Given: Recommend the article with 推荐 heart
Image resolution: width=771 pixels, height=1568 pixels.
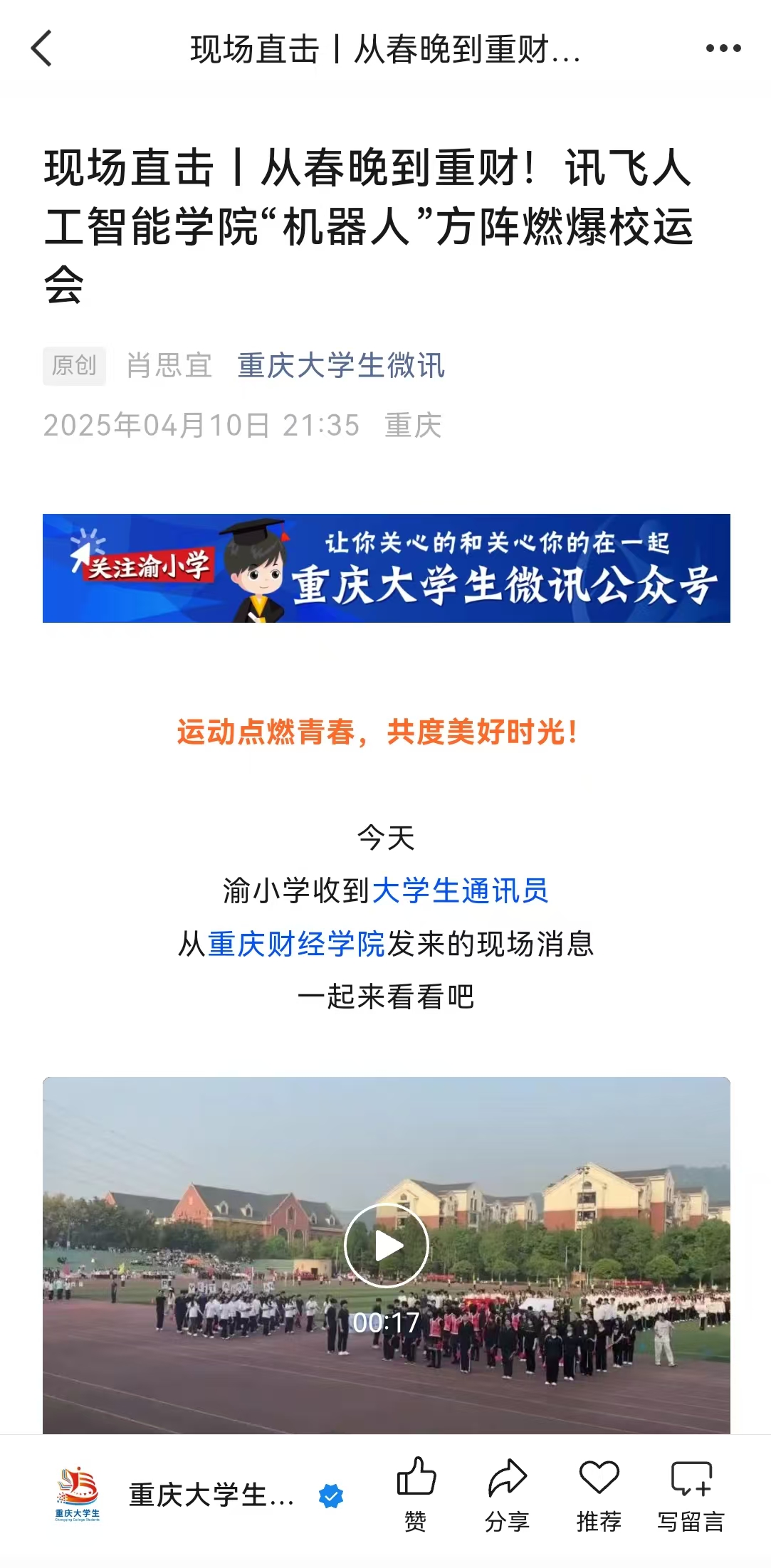Looking at the screenshot, I should point(599,1493).
